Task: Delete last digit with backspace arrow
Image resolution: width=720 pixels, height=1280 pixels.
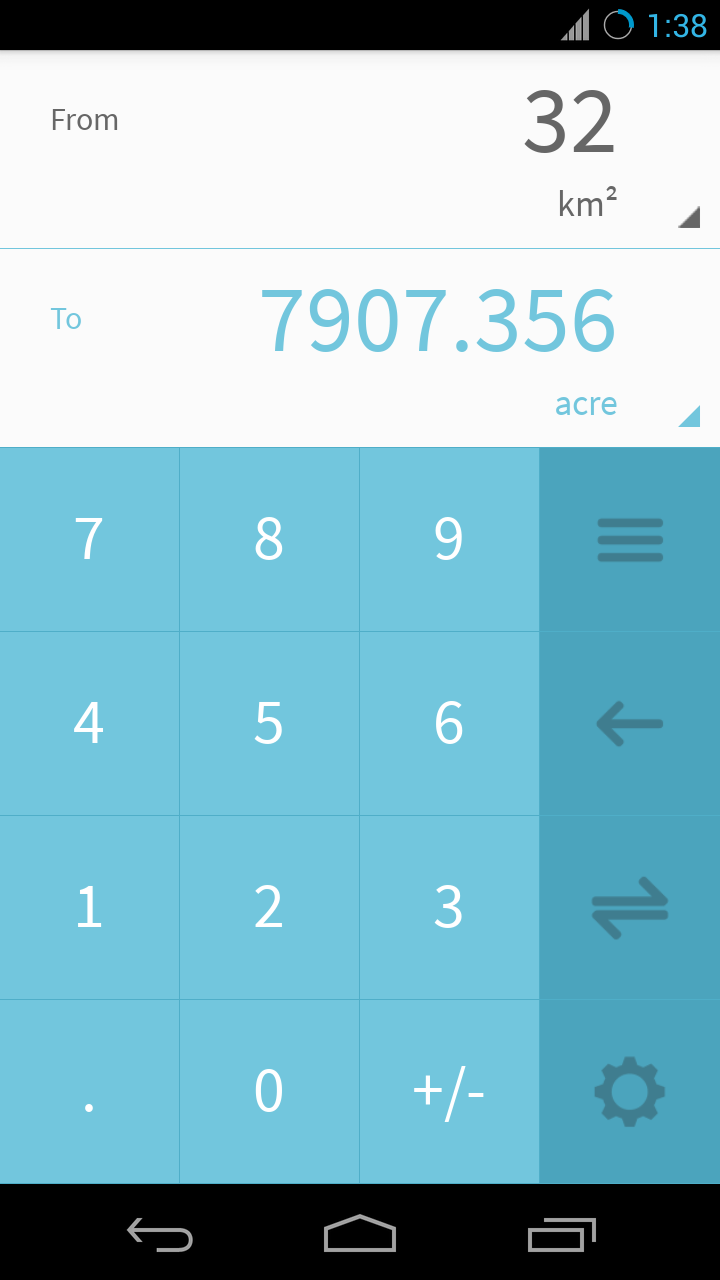Action: point(630,723)
